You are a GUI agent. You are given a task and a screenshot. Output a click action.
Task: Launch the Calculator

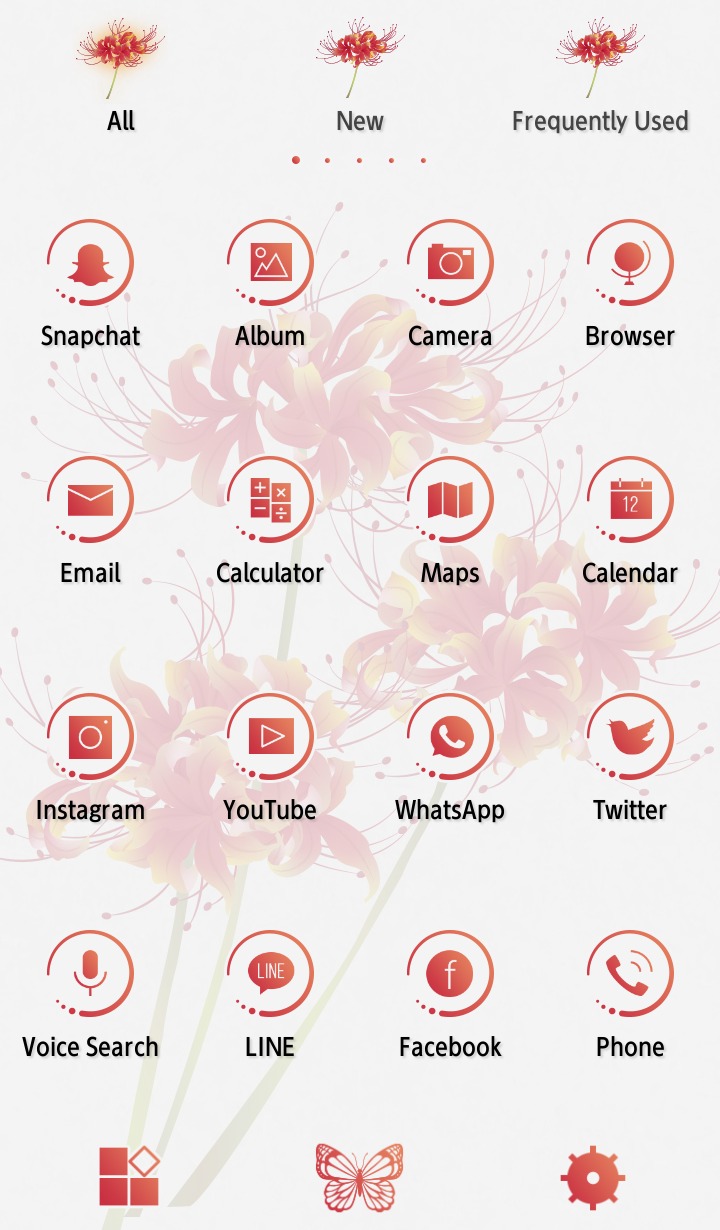(270, 500)
